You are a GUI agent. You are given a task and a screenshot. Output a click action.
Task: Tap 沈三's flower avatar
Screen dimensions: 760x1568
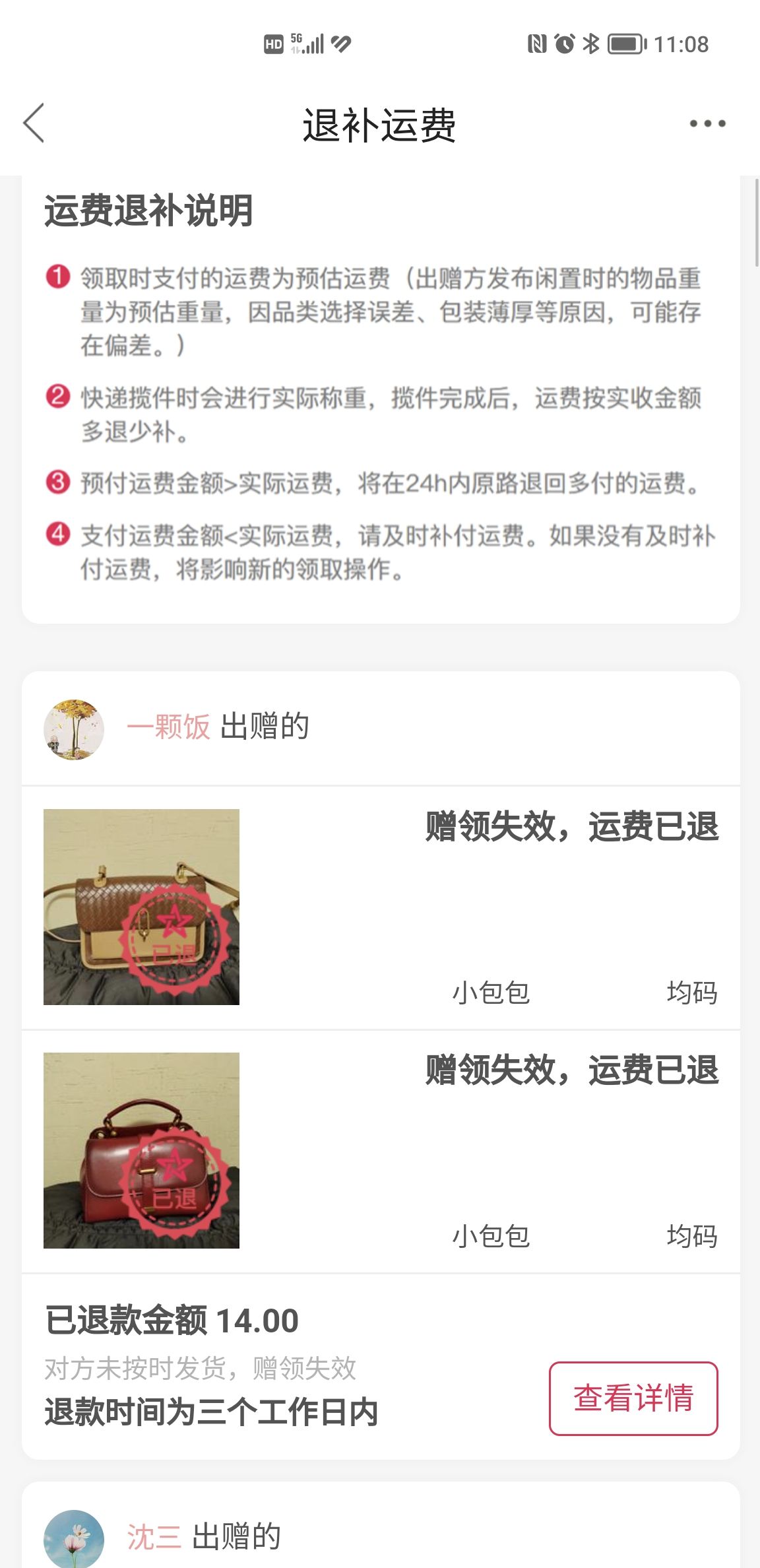[x=74, y=1538]
